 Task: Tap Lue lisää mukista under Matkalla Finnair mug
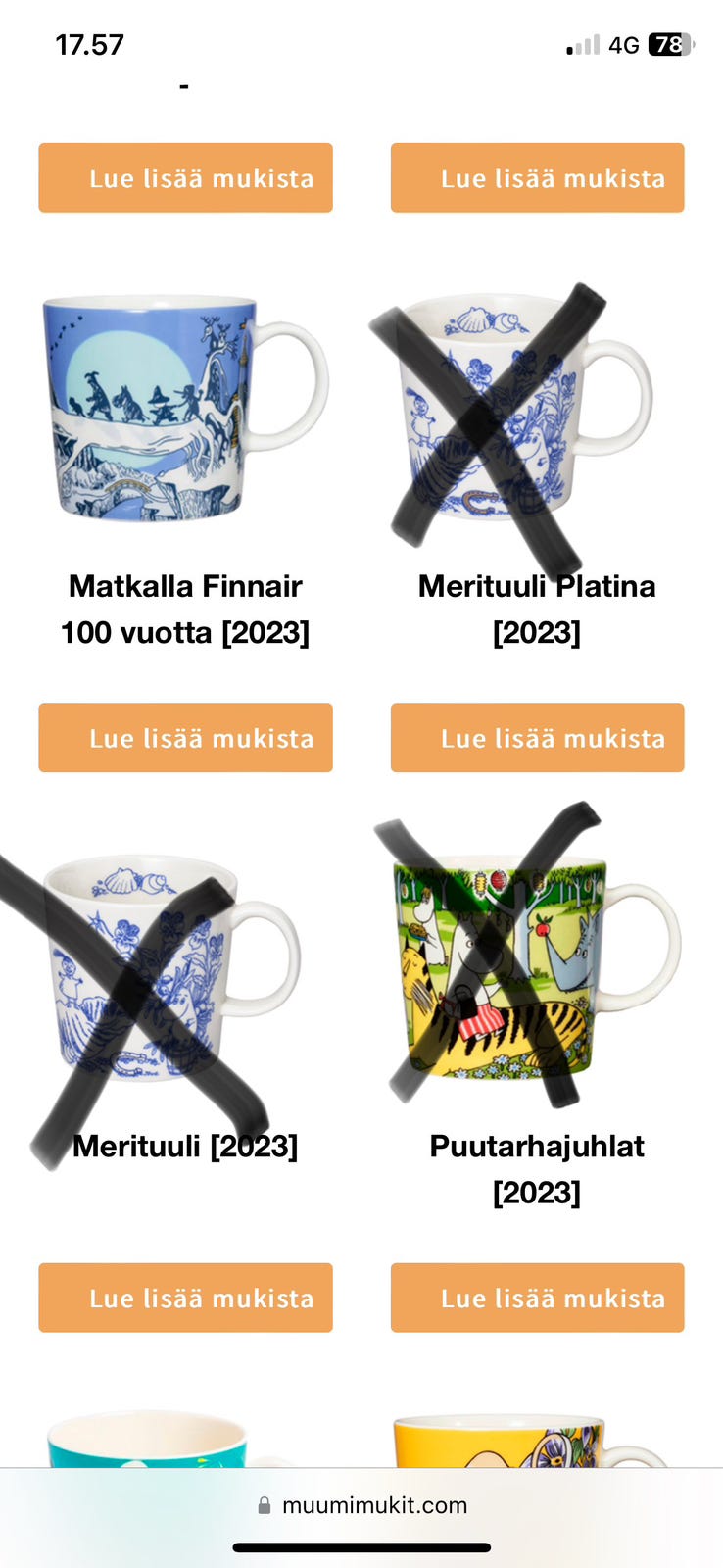click(185, 738)
